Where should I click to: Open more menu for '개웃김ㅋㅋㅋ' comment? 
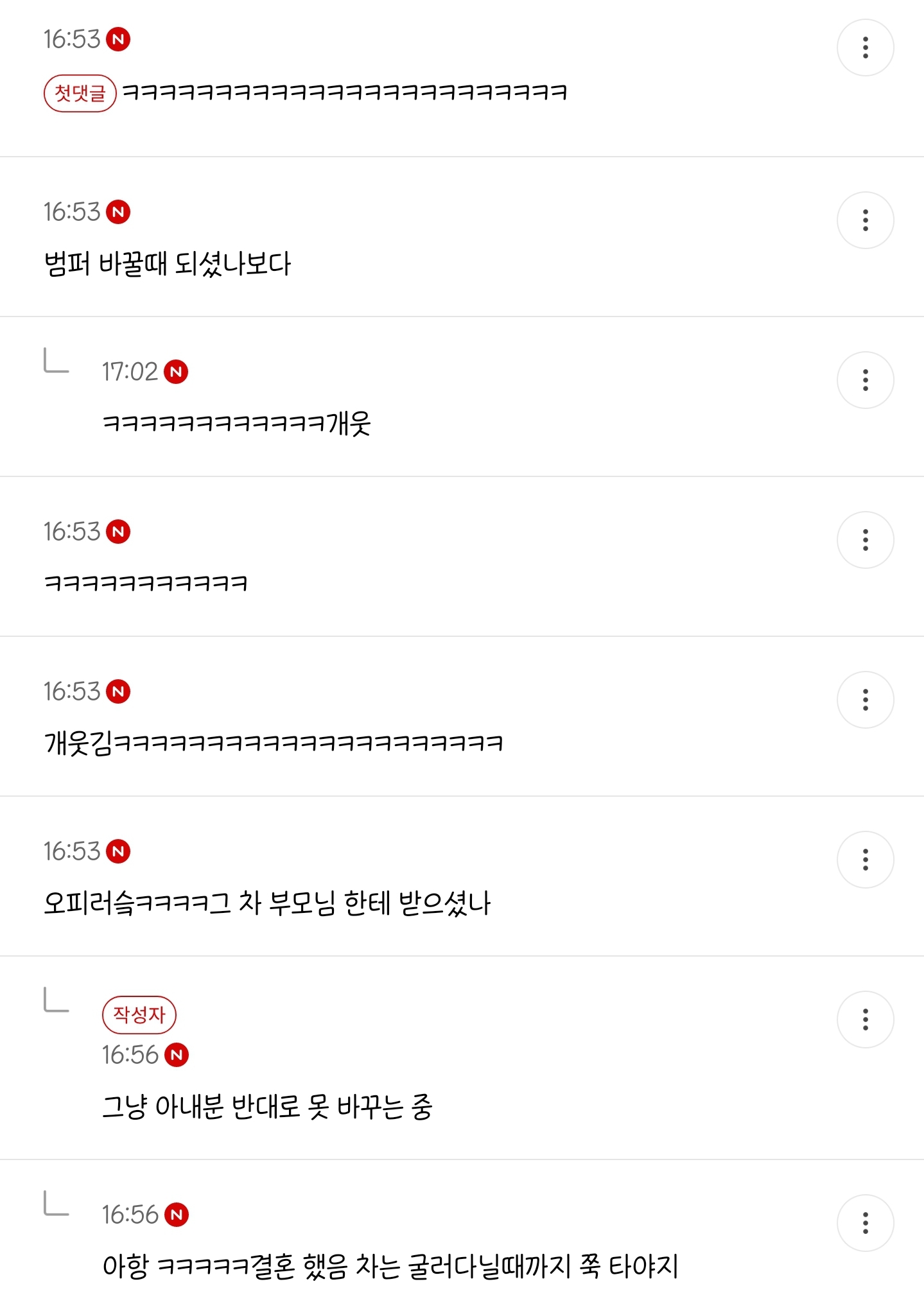[x=865, y=700]
